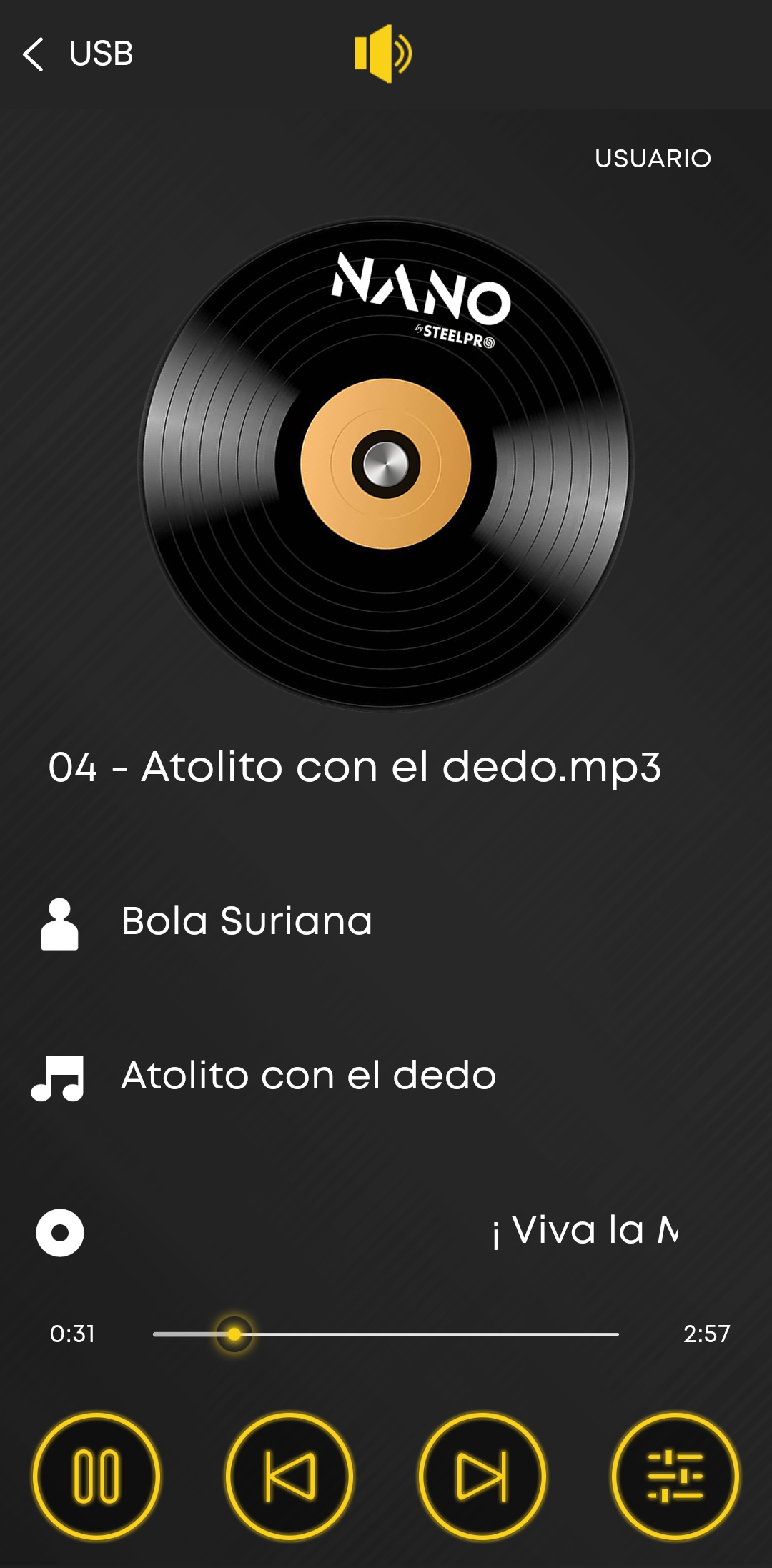772x1568 pixels.
Task: Open the volume speaker control
Action: click(x=383, y=54)
